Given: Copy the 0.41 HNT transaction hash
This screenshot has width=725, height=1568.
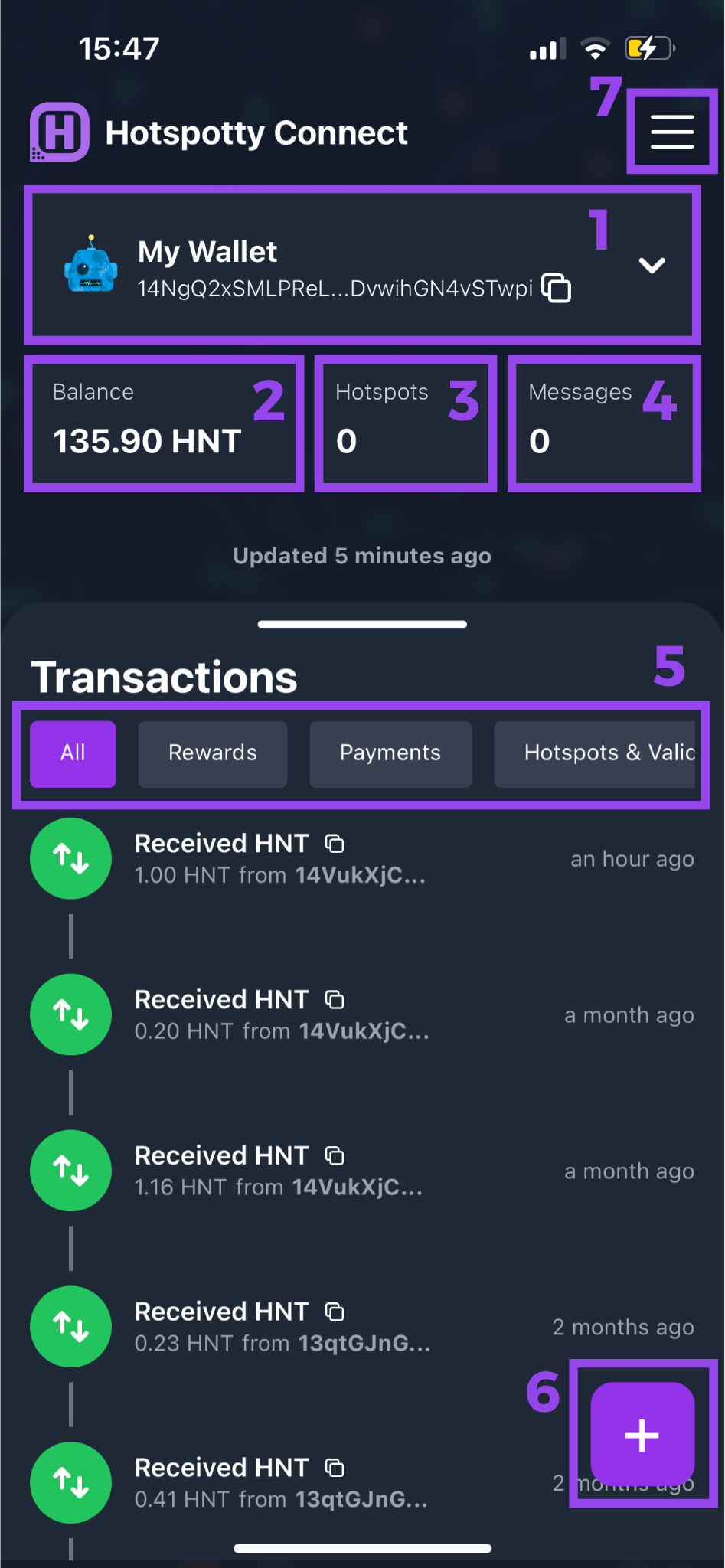Looking at the screenshot, I should pyautogui.click(x=335, y=1468).
